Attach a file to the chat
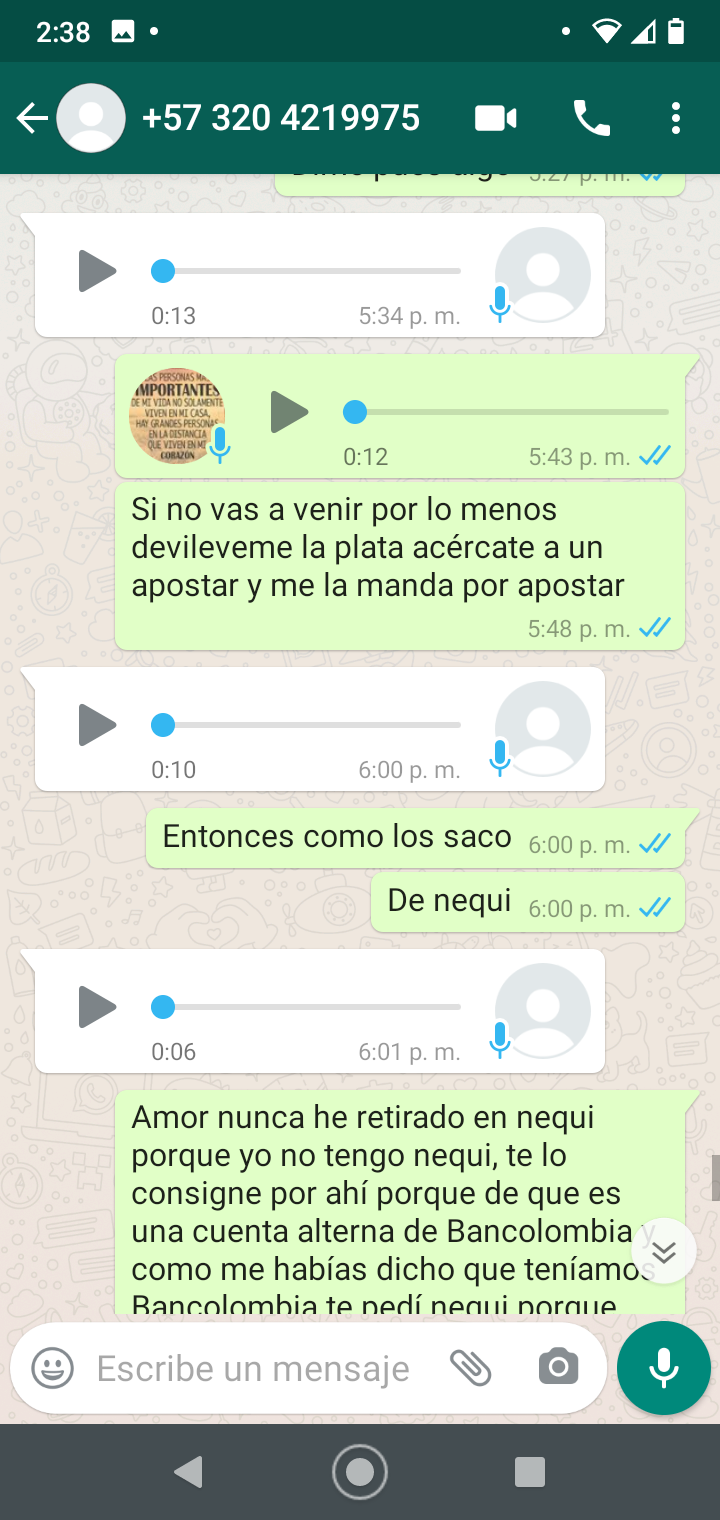The width and height of the screenshot is (720, 1520). 470,1368
